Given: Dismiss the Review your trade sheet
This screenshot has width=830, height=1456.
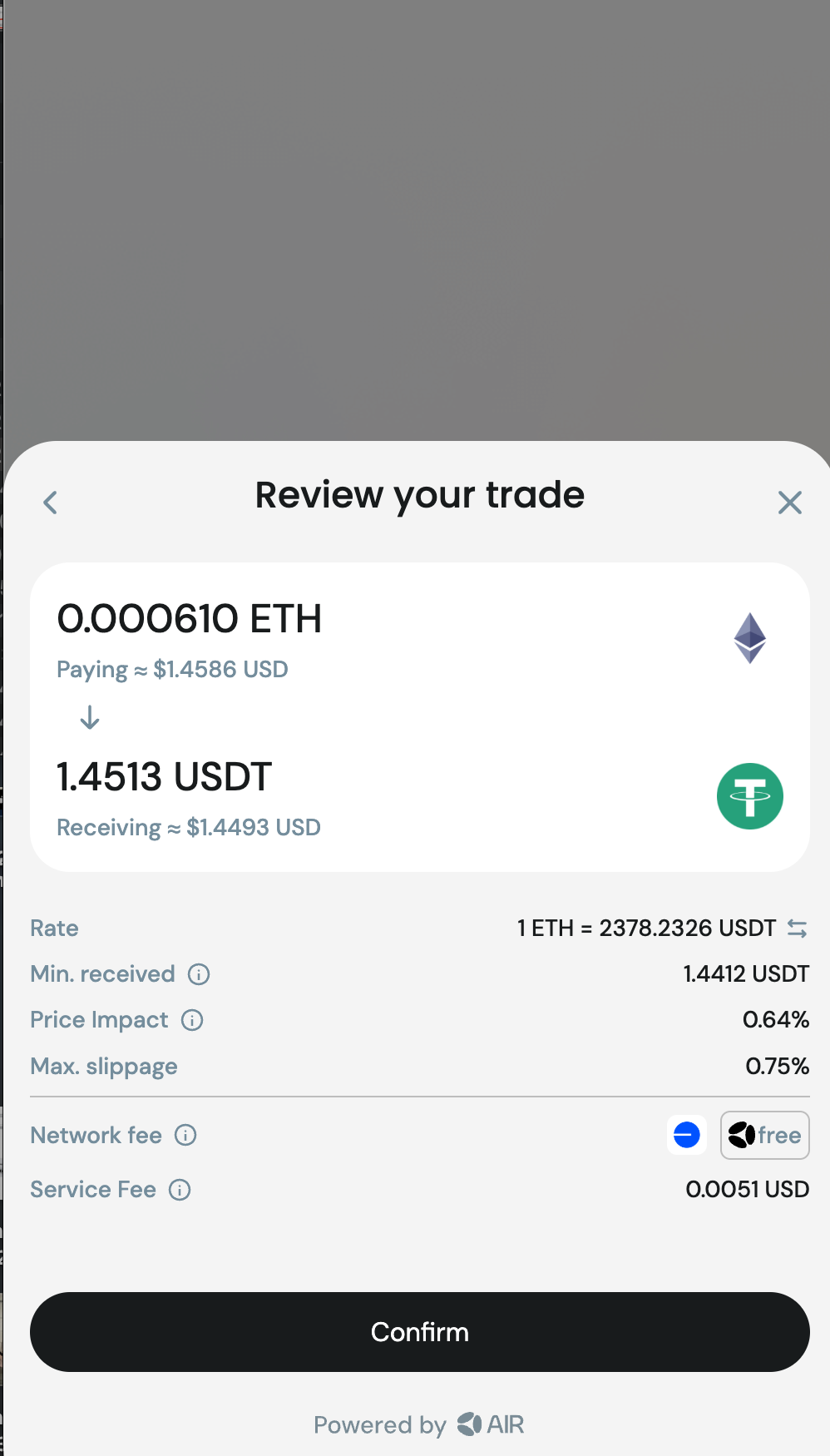Looking at the screenshot, I should pos(789,502).
